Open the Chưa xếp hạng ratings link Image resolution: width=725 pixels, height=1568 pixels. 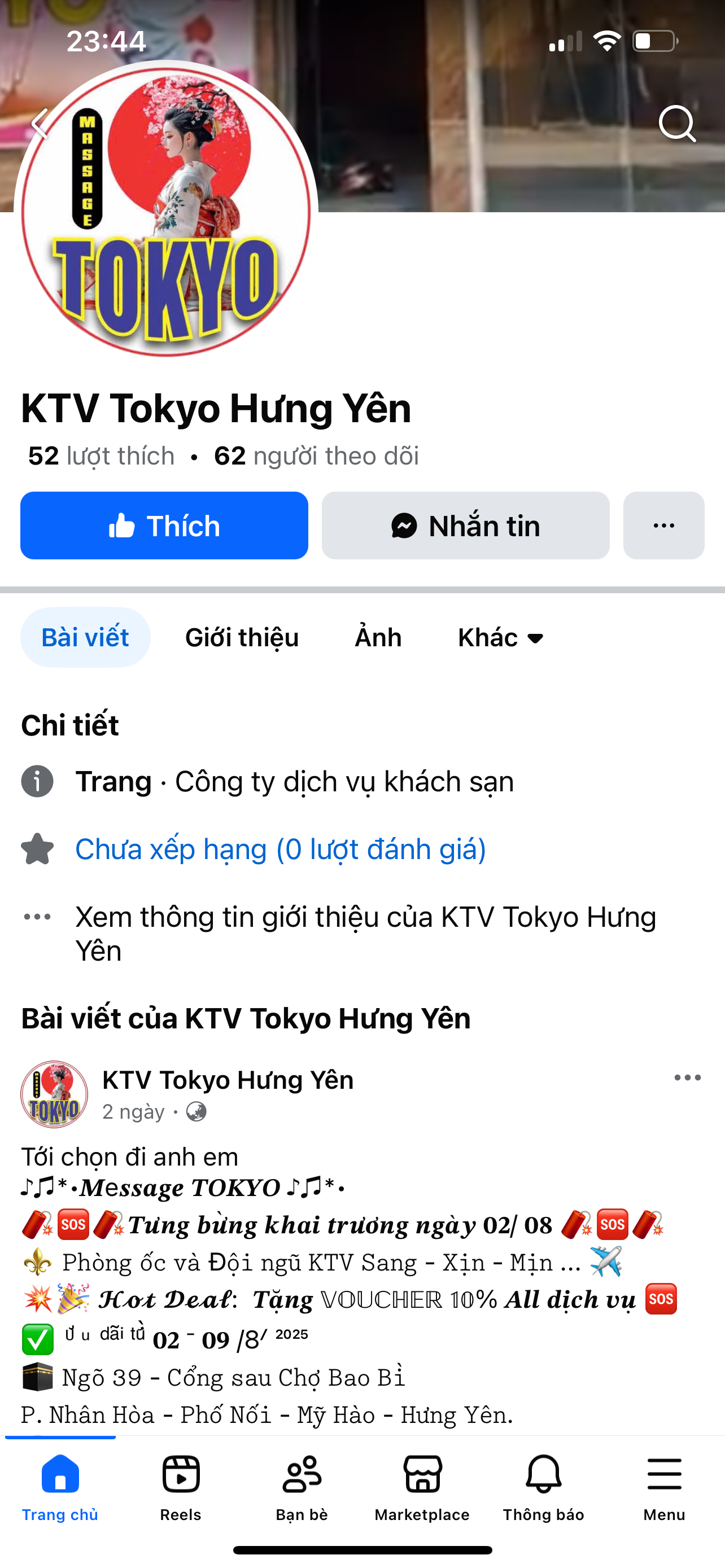pyautogui.click(x=280, y=848)
